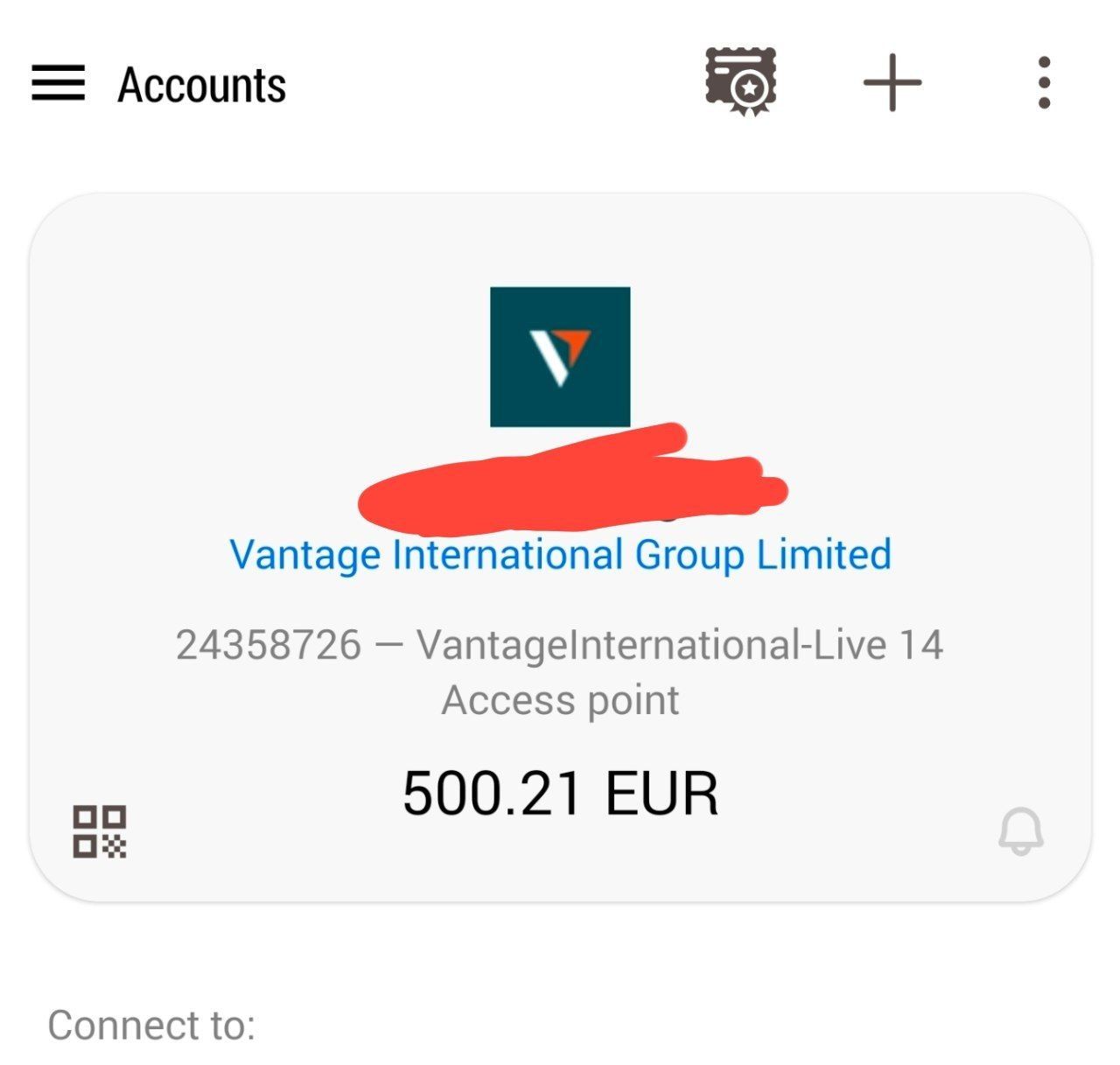1120x1065 pixels.
Task: Add a new account
Action: click(892, 83)
